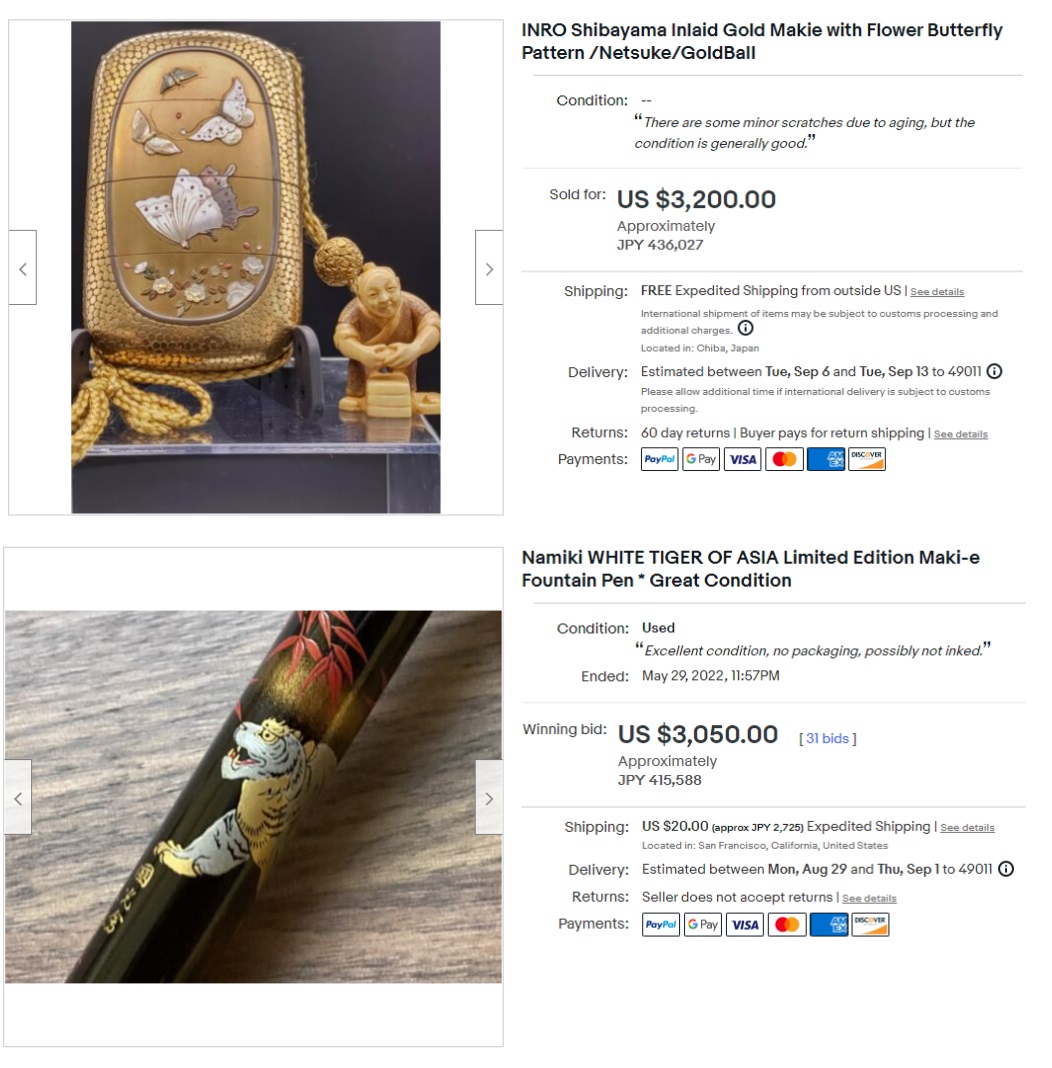Image resolution: width=1052 pixels, height=1068 pixels.
Task: Open See details for seller's no-returns policy
Action: pyautogui.click(x=868, y=898)
